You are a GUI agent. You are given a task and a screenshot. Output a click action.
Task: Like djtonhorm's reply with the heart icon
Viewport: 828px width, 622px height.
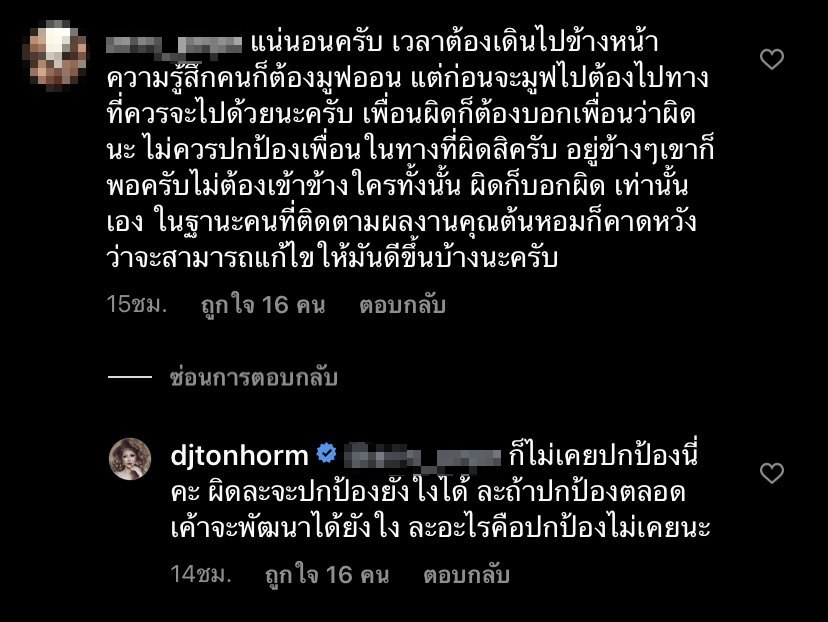(x=772, y=473)
